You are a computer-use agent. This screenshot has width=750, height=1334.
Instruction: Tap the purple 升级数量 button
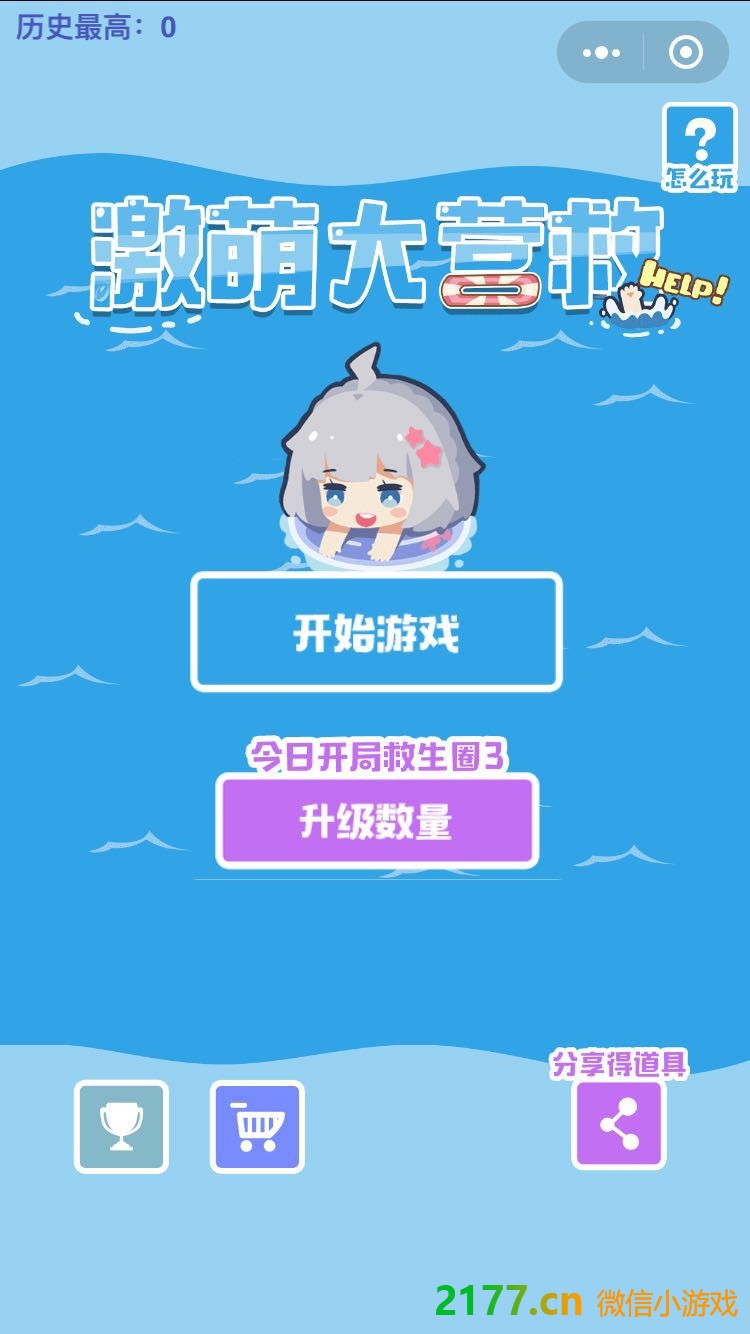click(377, 821)
